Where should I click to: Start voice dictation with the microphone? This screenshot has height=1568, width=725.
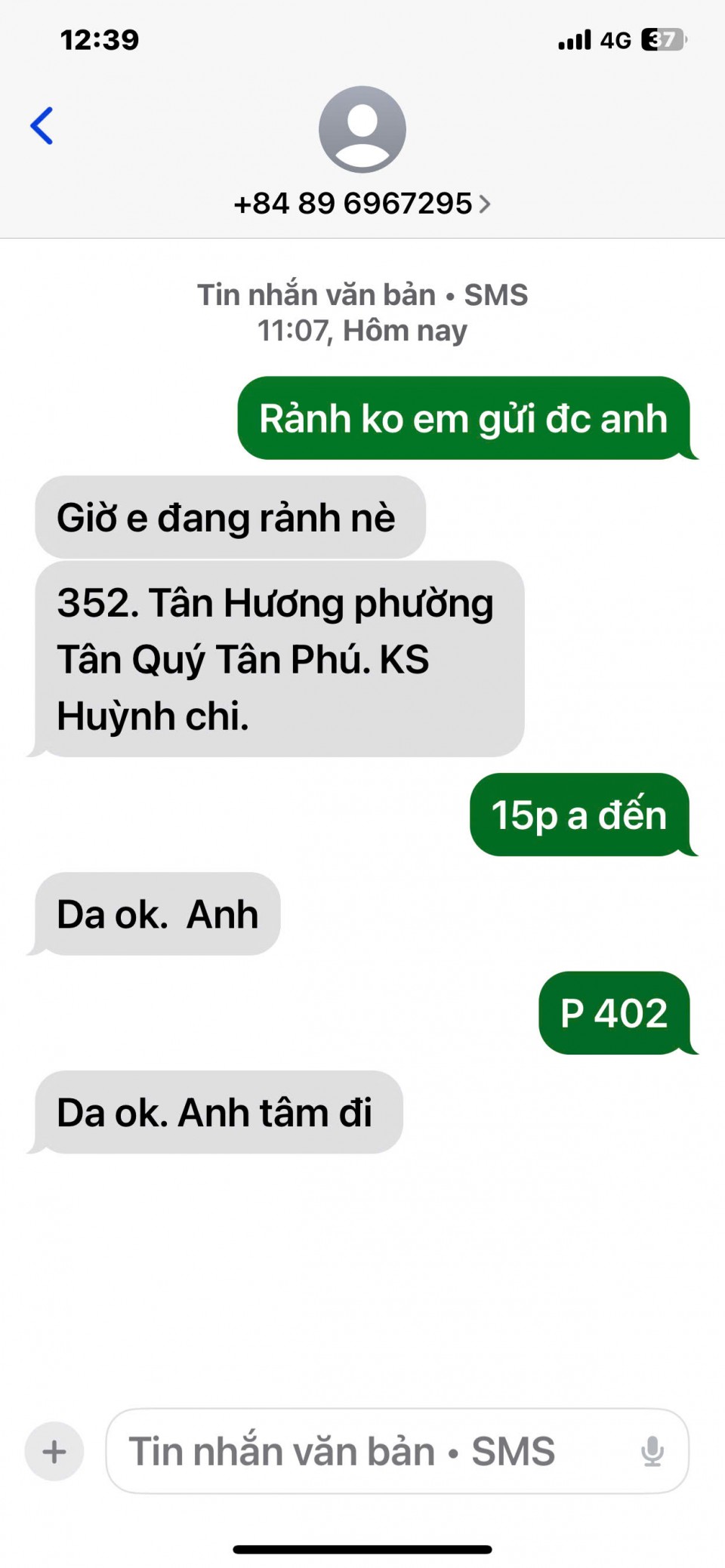652,1451
